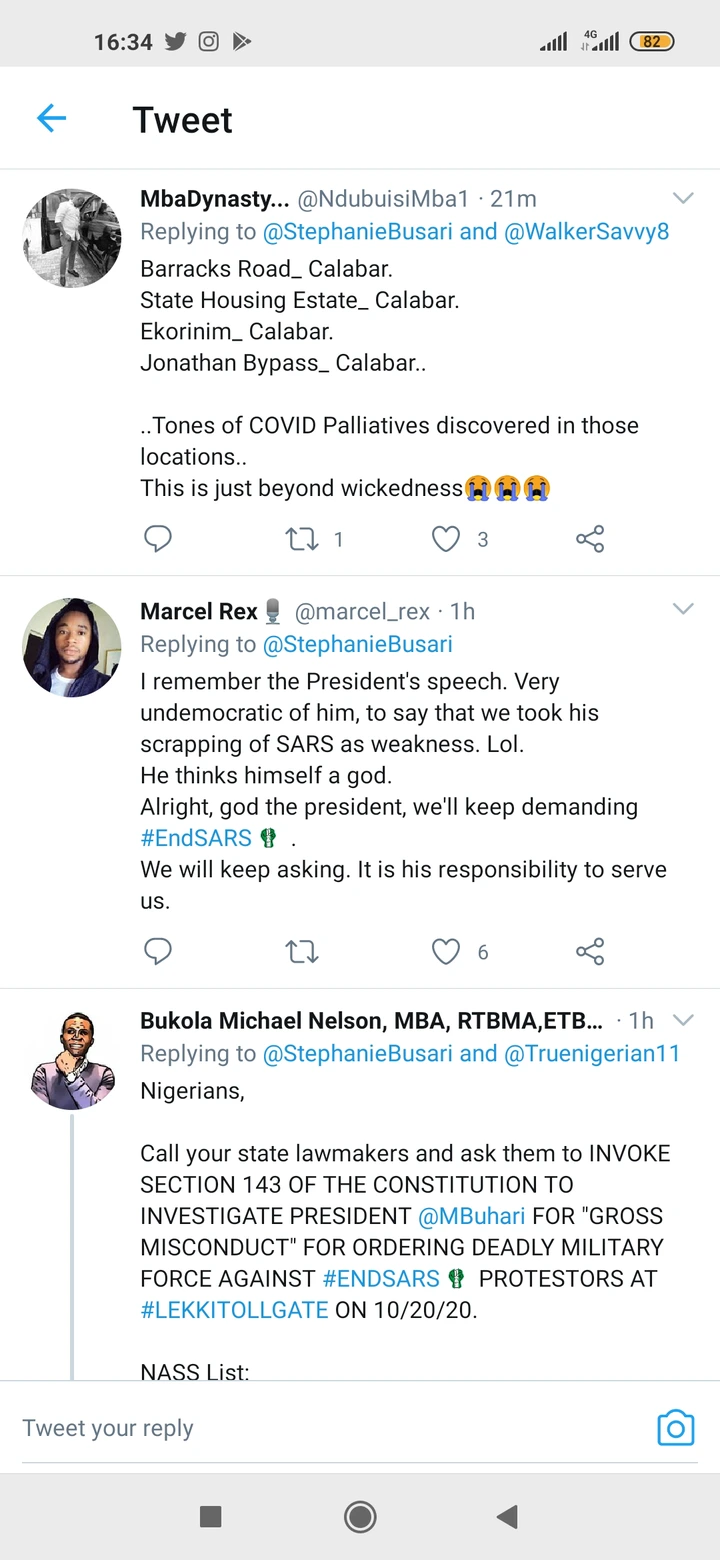720x1560 pixels.
Task: Share Marcel Rex's tweet
Action: [x=590, y=951]
